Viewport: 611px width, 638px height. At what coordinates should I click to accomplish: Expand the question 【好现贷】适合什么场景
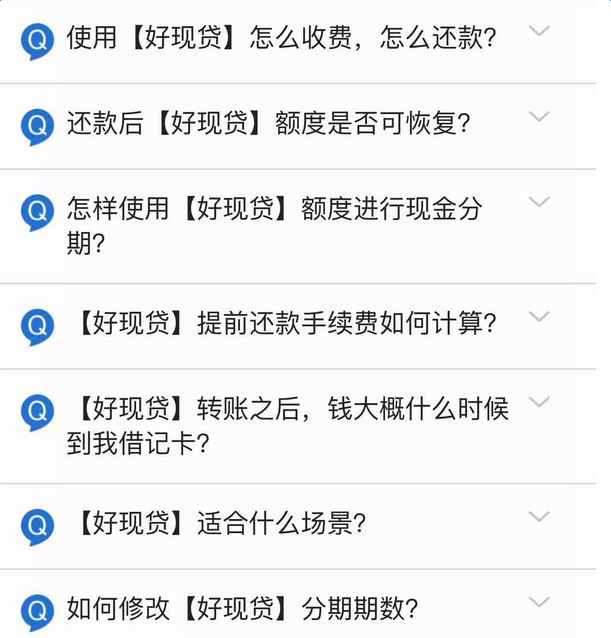[x=539, y=517]
